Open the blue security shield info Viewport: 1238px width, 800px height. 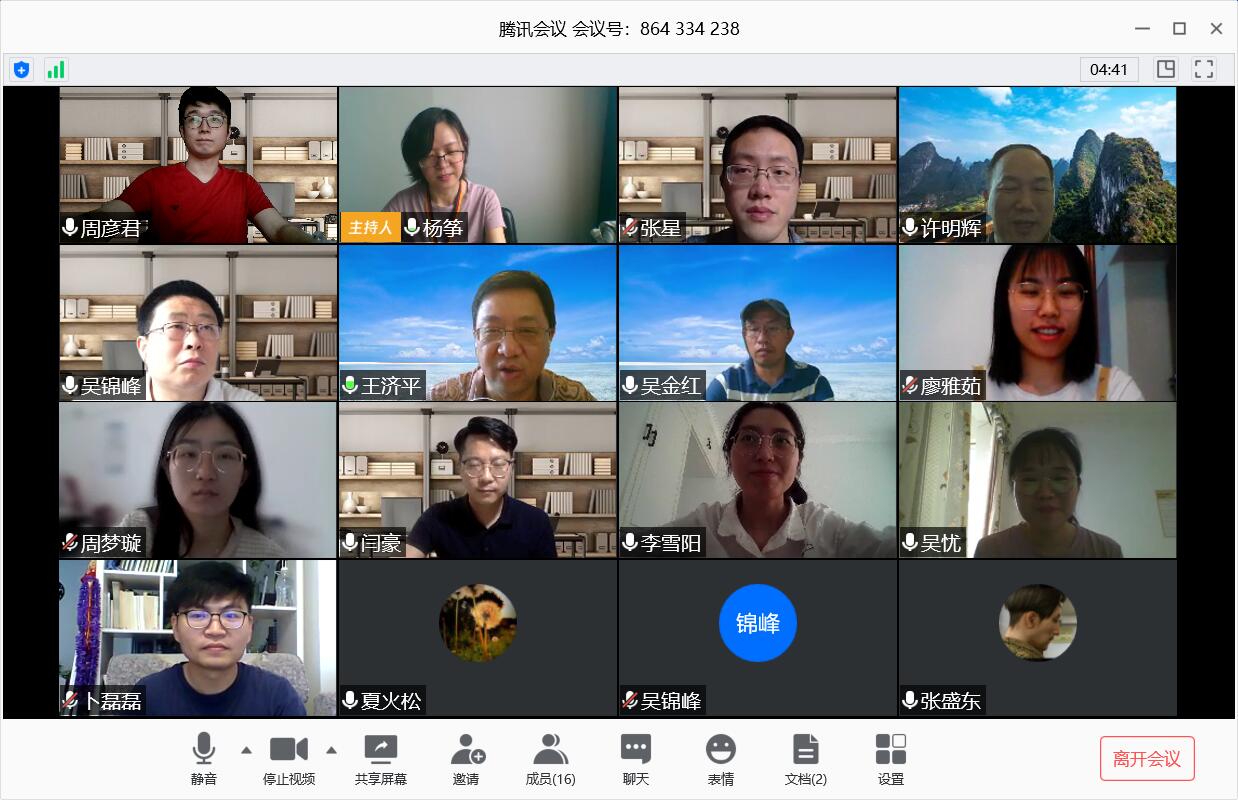(x=22, y=69)
